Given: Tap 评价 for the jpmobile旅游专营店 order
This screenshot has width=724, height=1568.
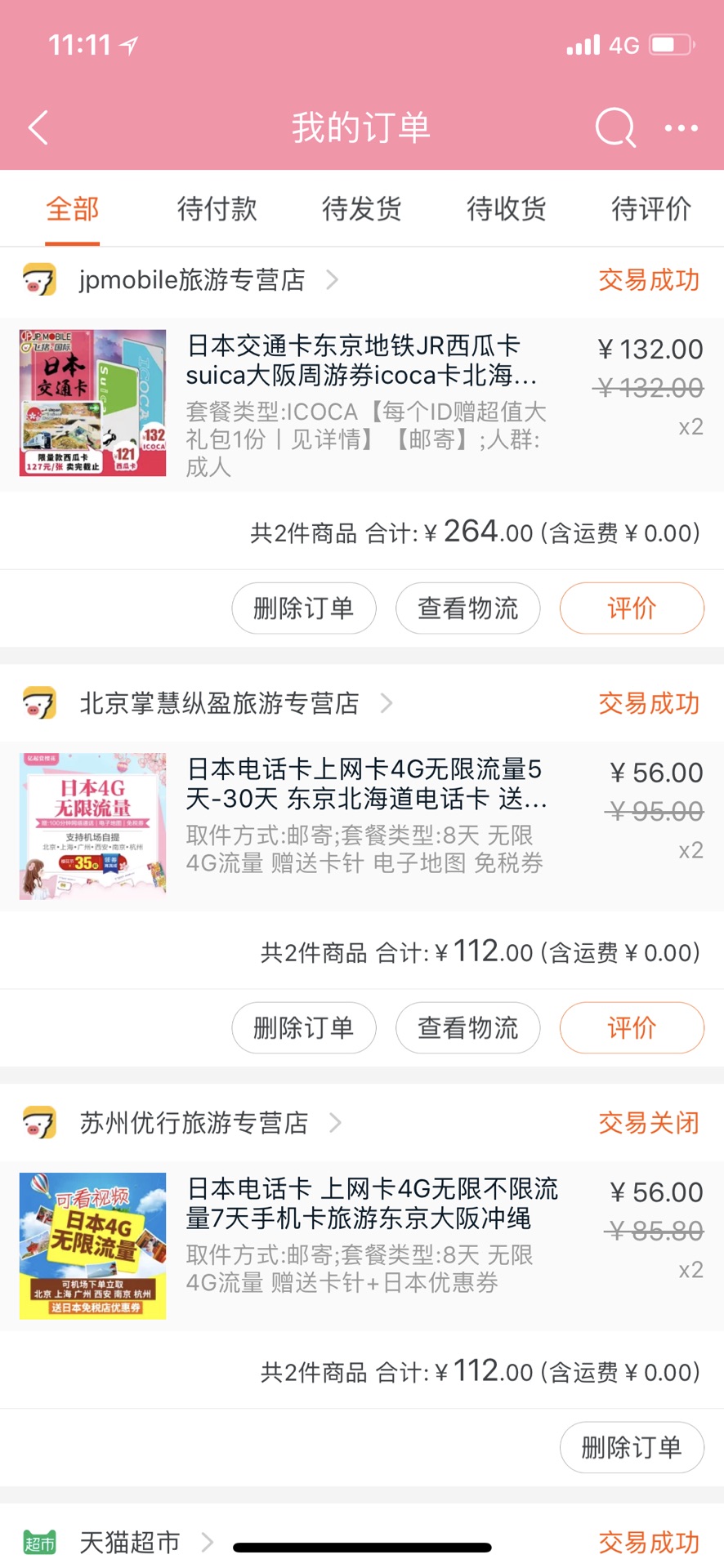Looking at the screenshot, I should (631, 608).
